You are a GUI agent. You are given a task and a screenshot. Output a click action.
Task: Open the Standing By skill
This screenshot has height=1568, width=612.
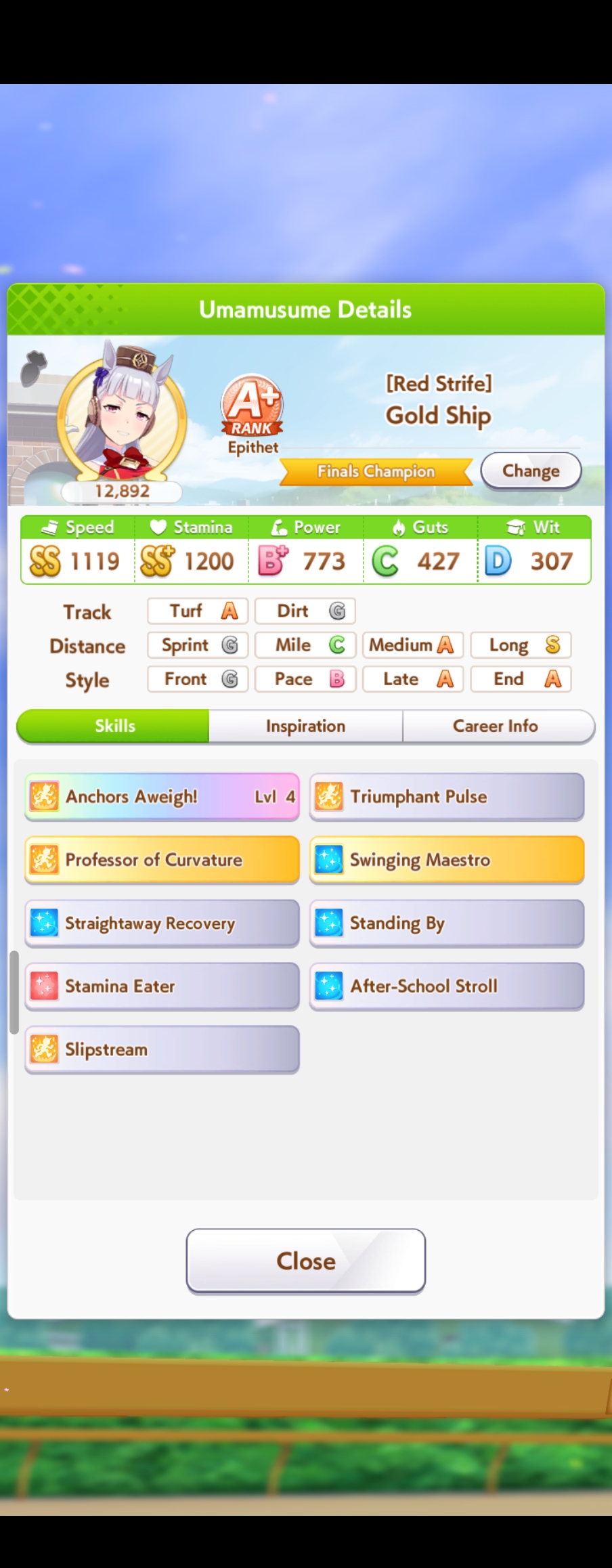pyautogui.click(x=447, y=923)
